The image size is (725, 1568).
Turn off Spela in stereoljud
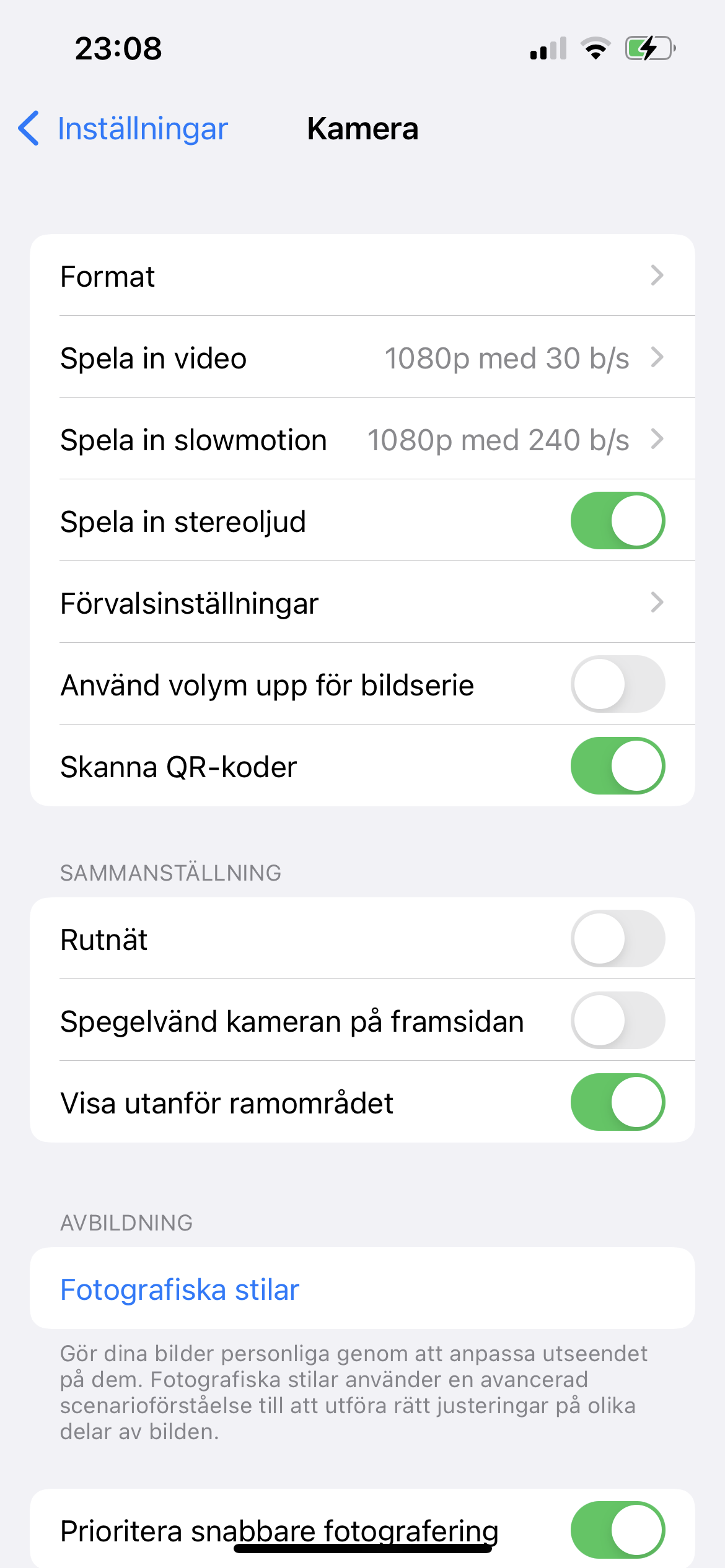[x=617, y=521]
